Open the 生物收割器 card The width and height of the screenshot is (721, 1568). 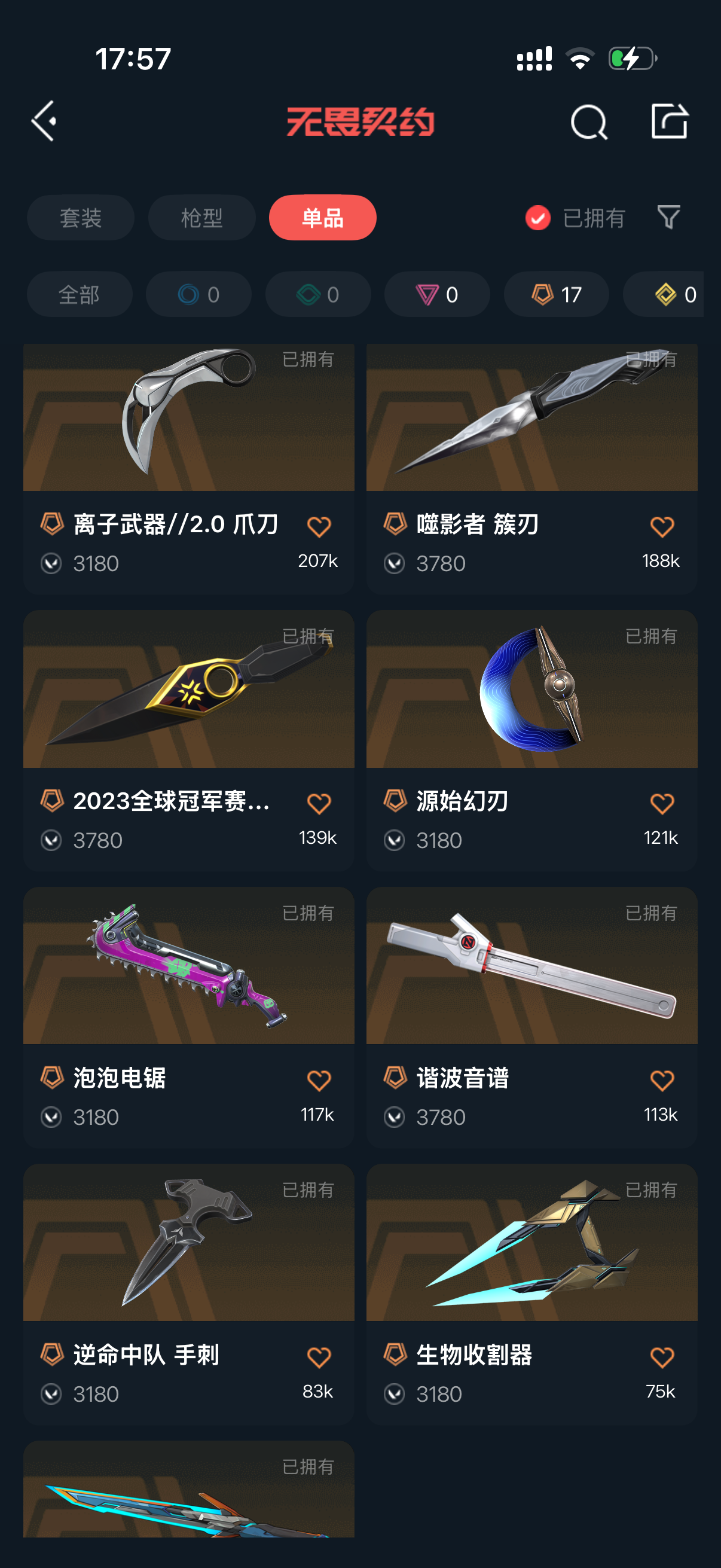[531, 1294]
